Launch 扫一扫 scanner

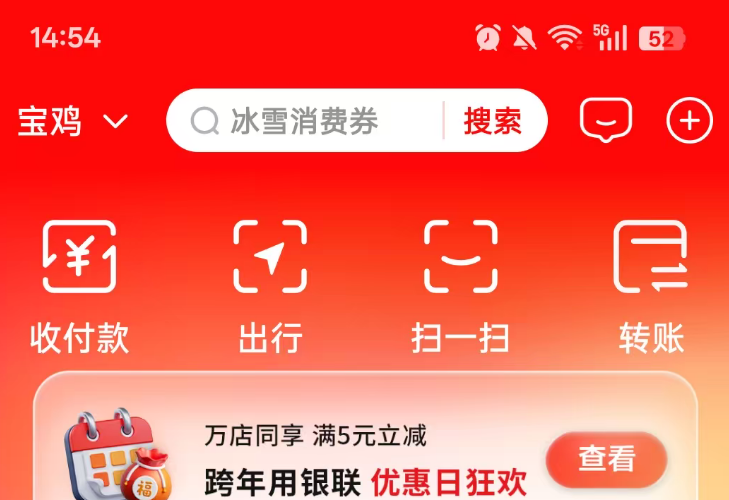(x=460, y=285)
